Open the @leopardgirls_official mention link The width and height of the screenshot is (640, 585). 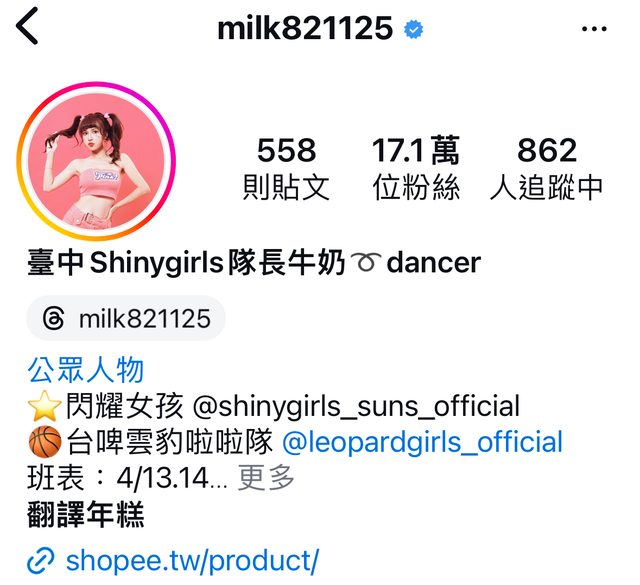[x=422, y=442]
